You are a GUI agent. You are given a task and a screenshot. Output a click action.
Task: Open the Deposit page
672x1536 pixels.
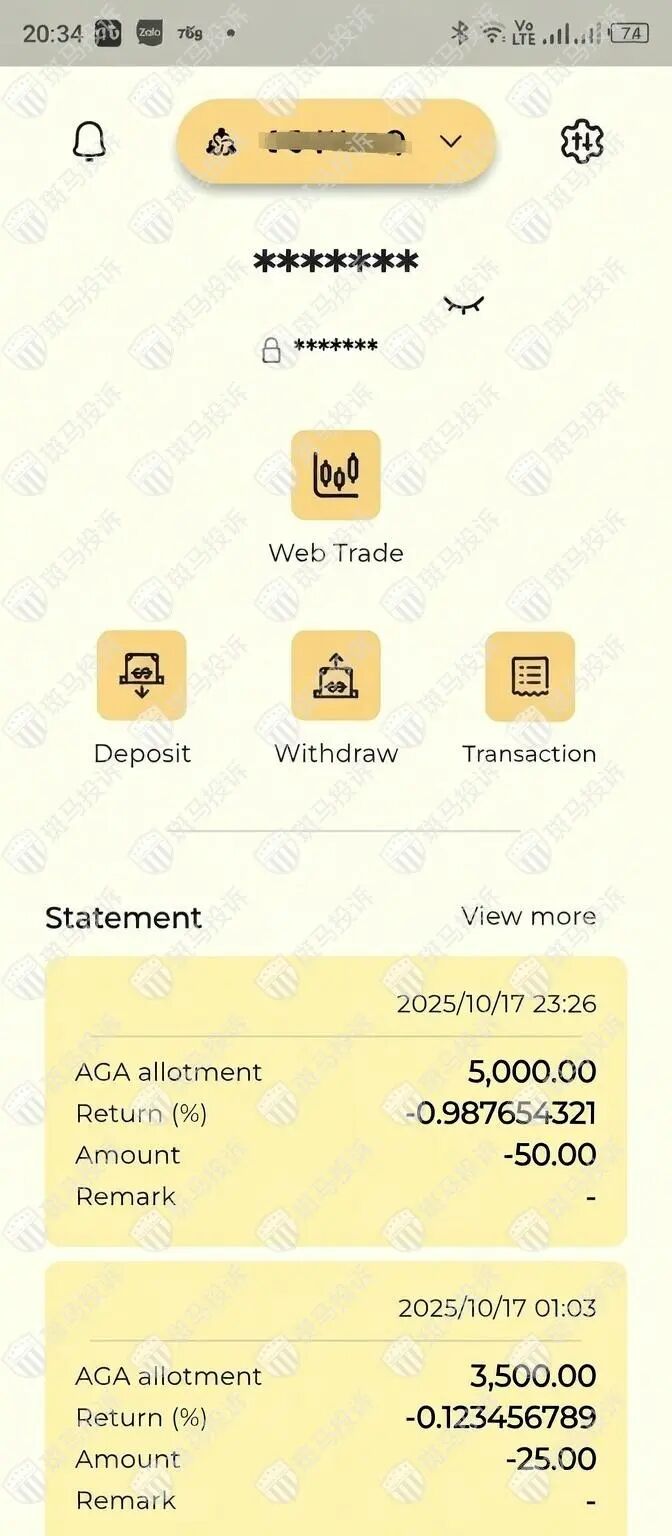coord(141,676)
